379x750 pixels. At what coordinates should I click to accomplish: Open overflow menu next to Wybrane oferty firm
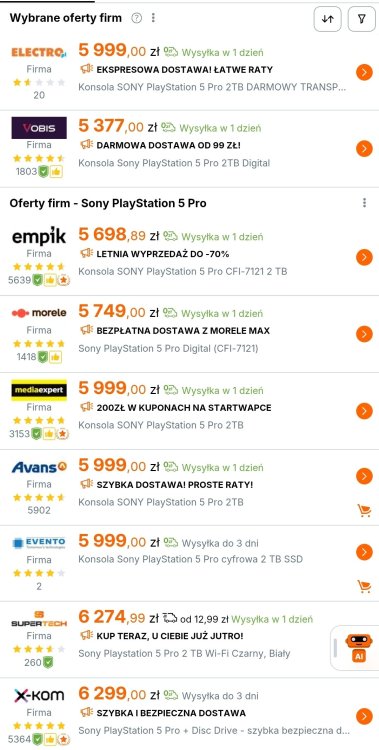point(153,18)
